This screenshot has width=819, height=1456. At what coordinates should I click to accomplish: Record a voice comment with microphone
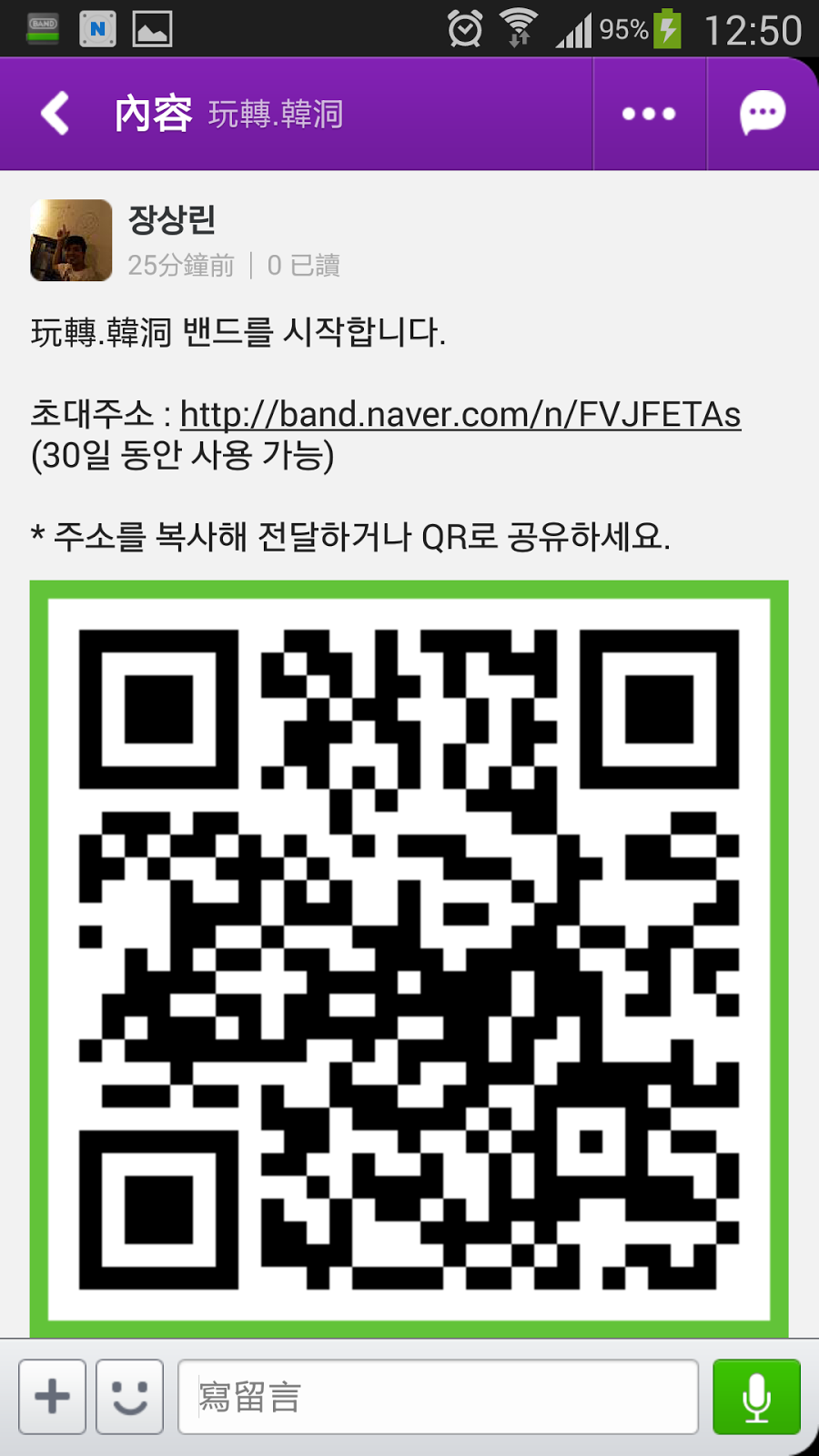[756, 1397]
